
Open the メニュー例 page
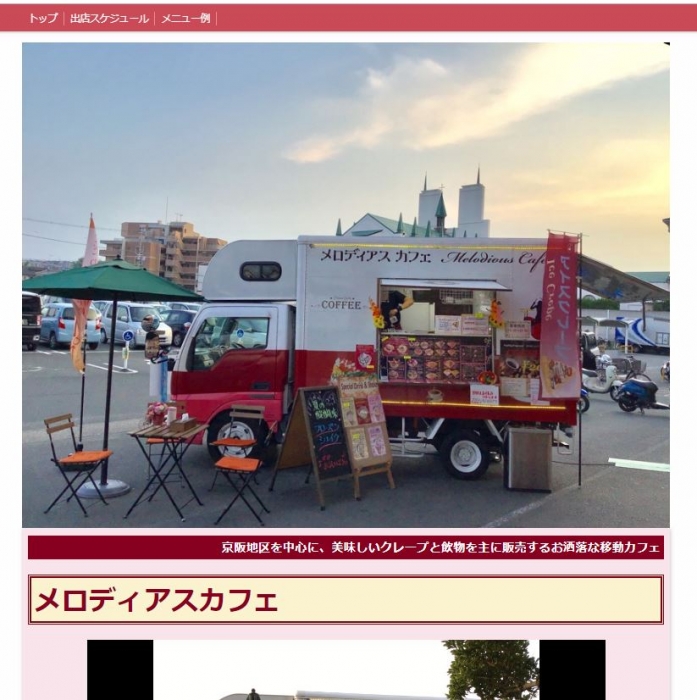point(185,18)
